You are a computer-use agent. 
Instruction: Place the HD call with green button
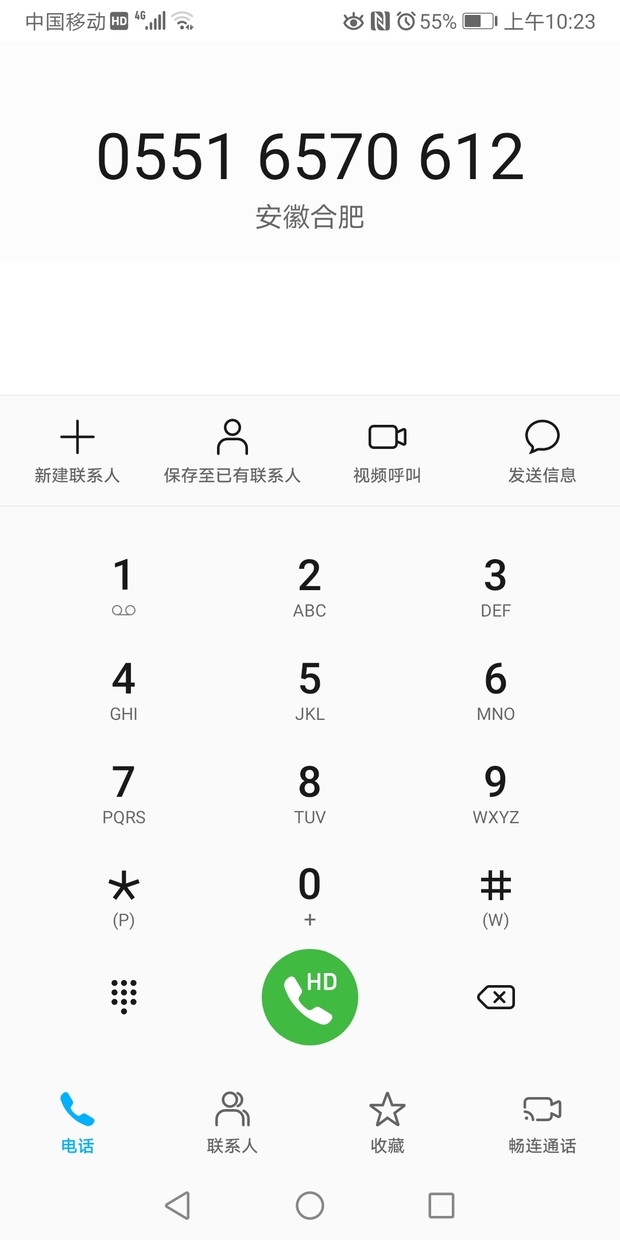[310, 997]
